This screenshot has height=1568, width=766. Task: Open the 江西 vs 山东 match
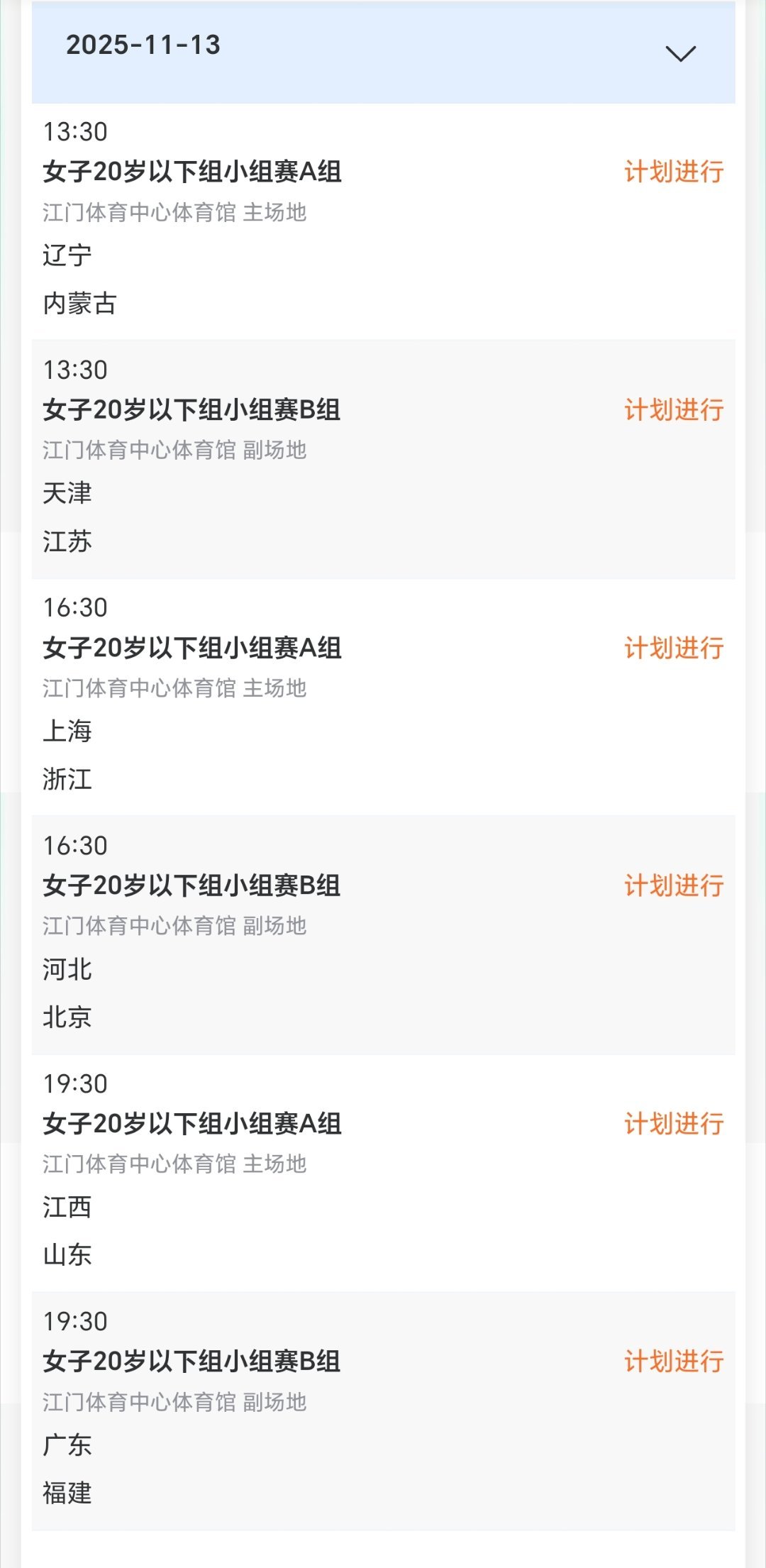click(383, 1174)
